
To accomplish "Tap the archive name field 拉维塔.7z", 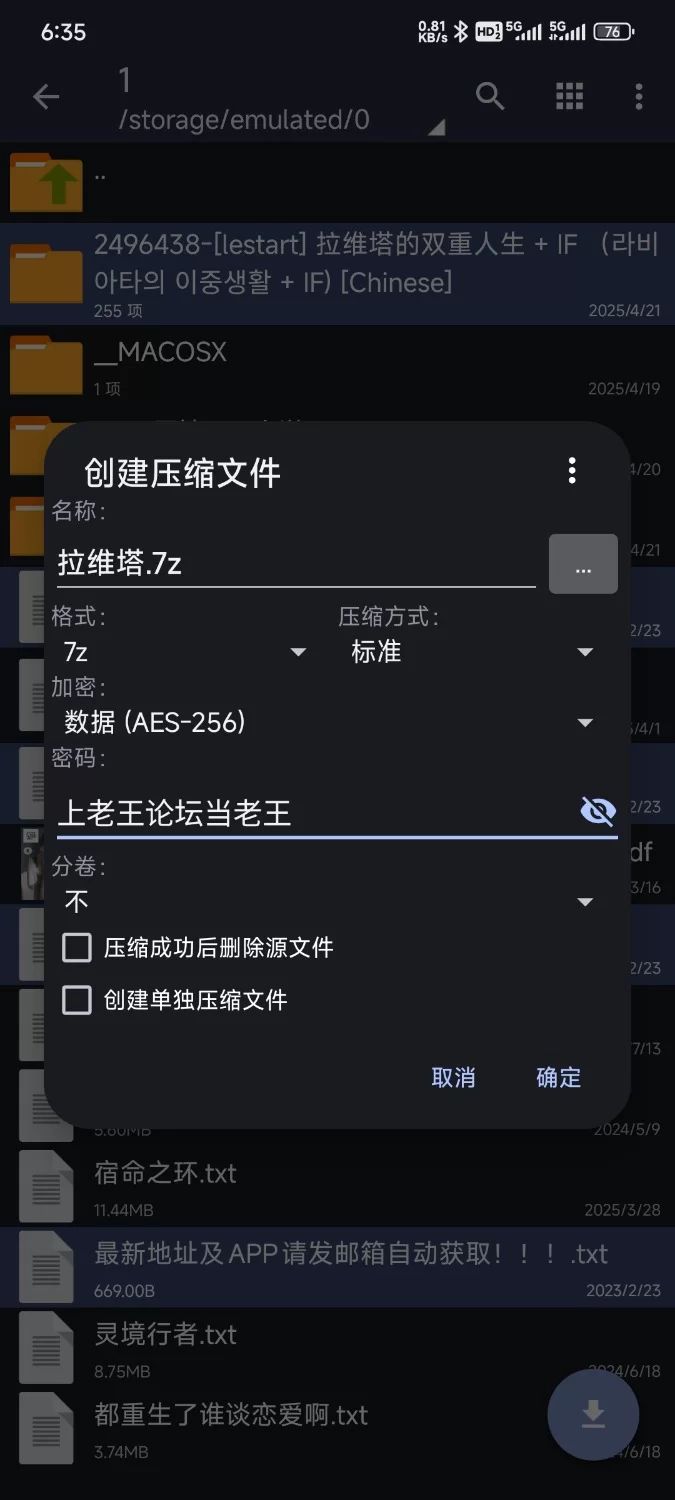I will click(295, 564).
